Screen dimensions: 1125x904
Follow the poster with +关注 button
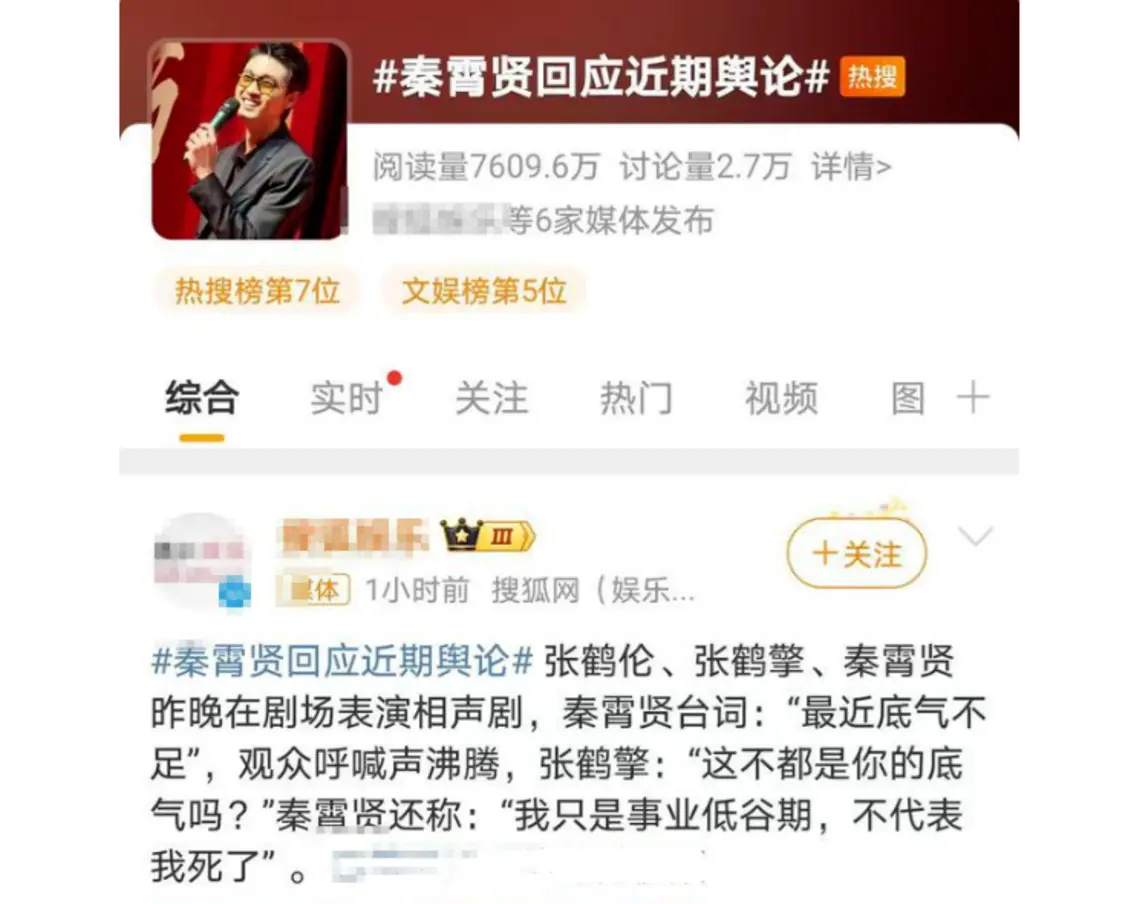coord(857,553)
